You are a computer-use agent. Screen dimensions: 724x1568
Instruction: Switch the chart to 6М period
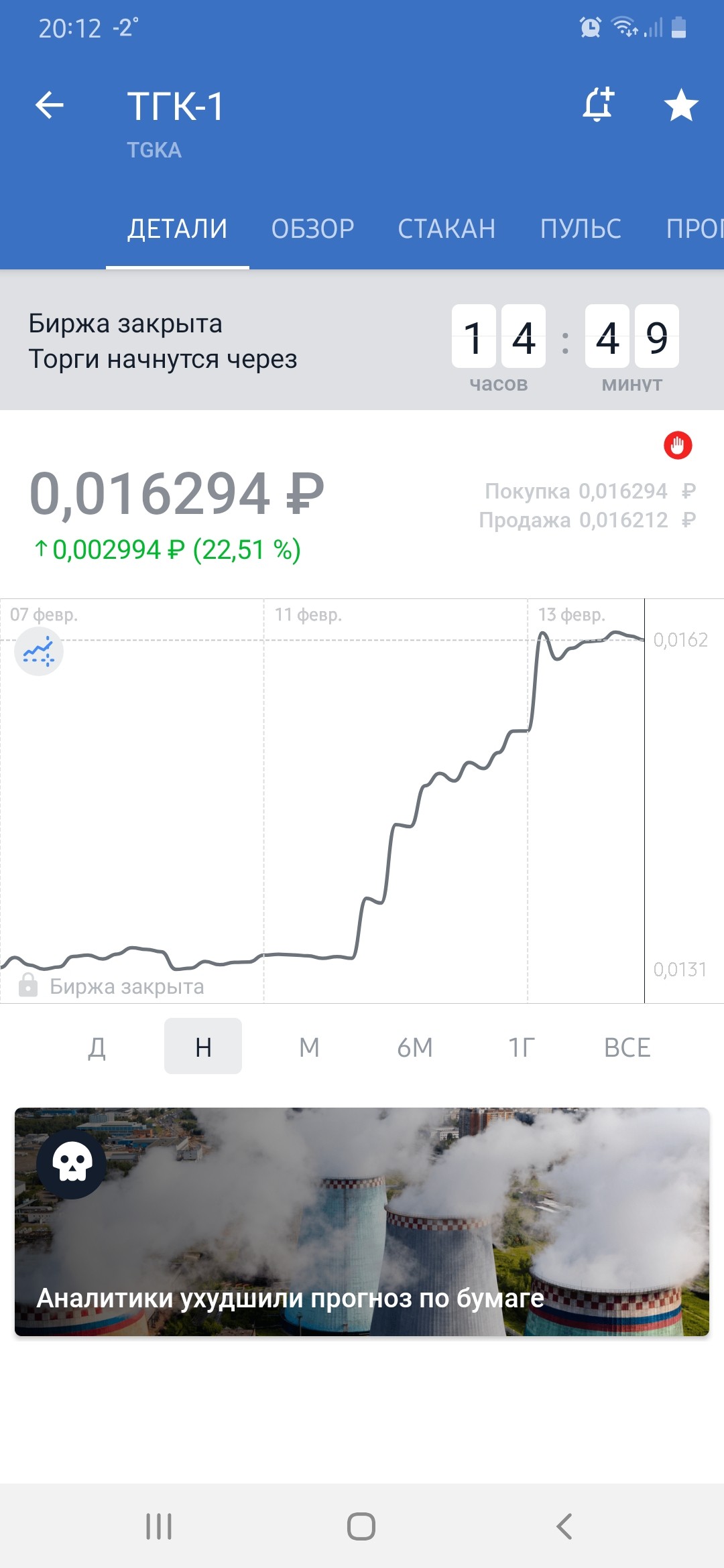coord(415,1047)
